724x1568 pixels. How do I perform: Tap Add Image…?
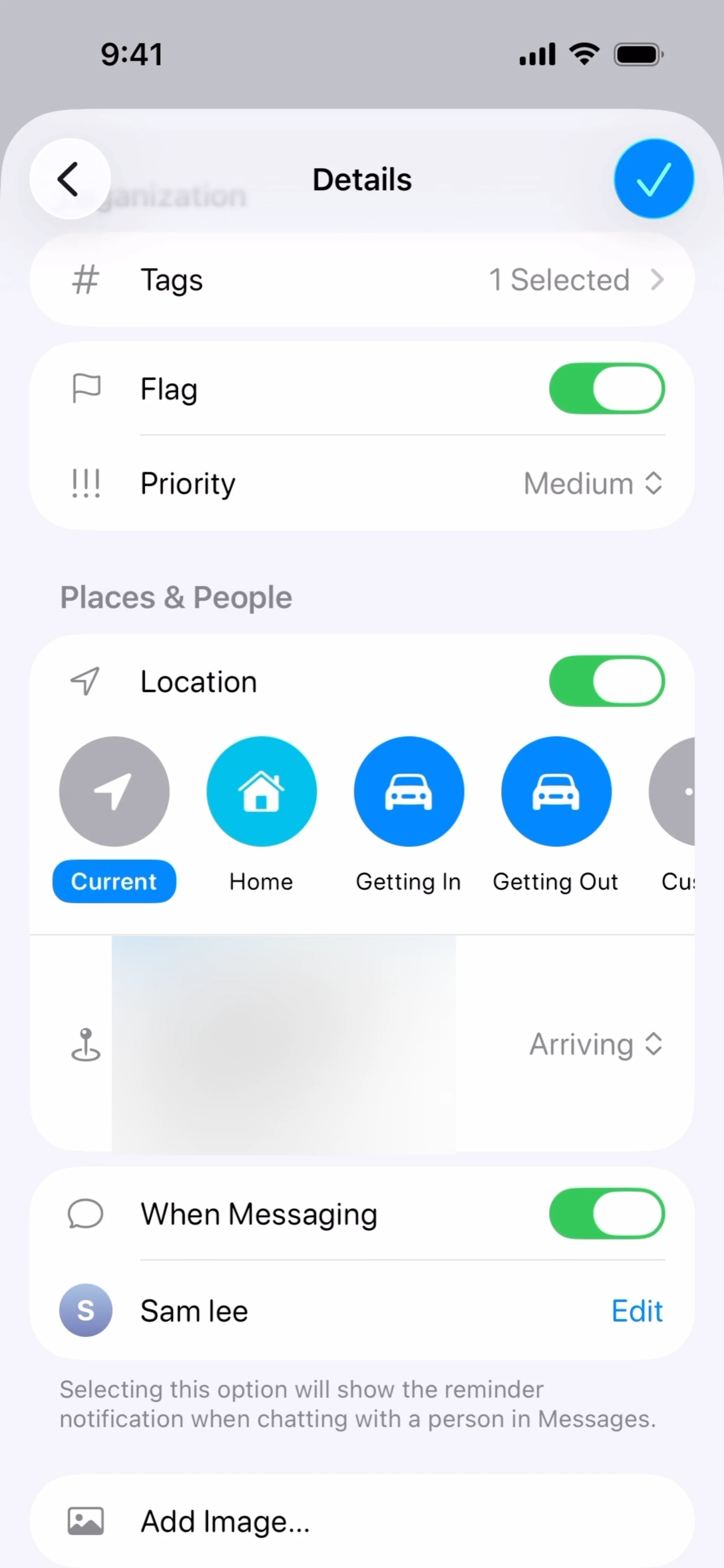click(225, 1521)
